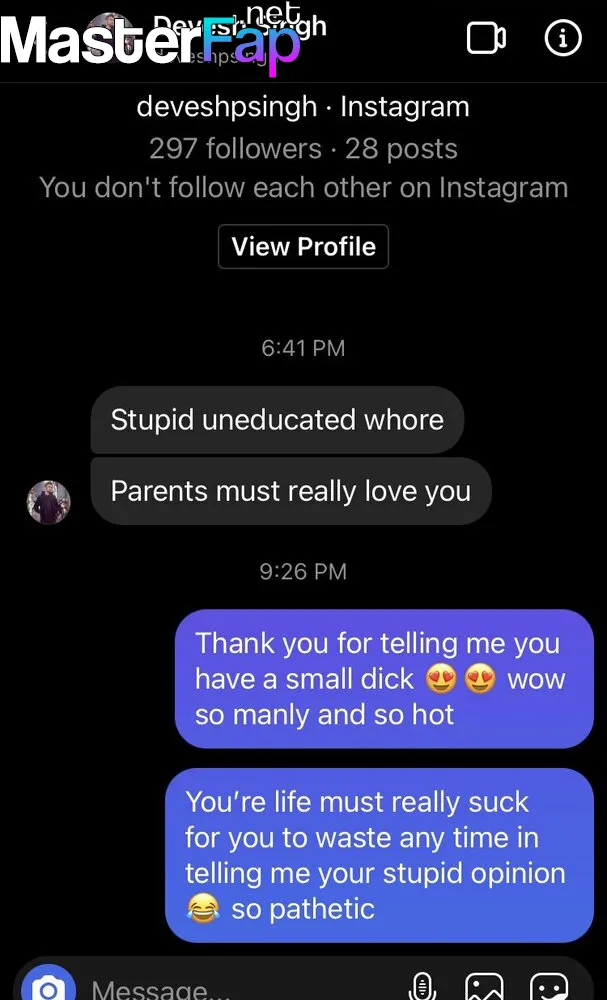Image resolution: width=607 pixels, height=1000 pixels.
Task: Open the photo gallery picker
Action: [485, 987]
